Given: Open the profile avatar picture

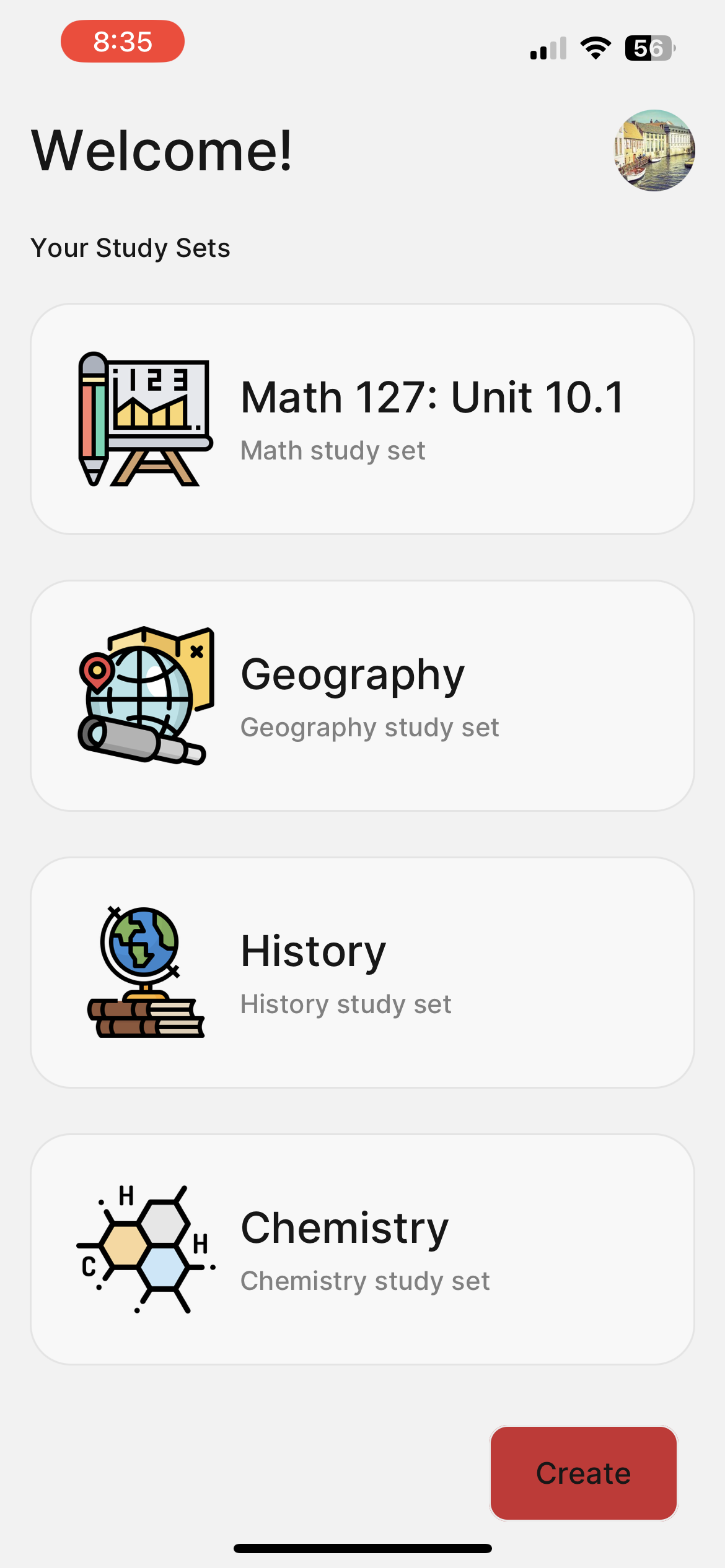Looking at the screenshot, I should point(654,150).
